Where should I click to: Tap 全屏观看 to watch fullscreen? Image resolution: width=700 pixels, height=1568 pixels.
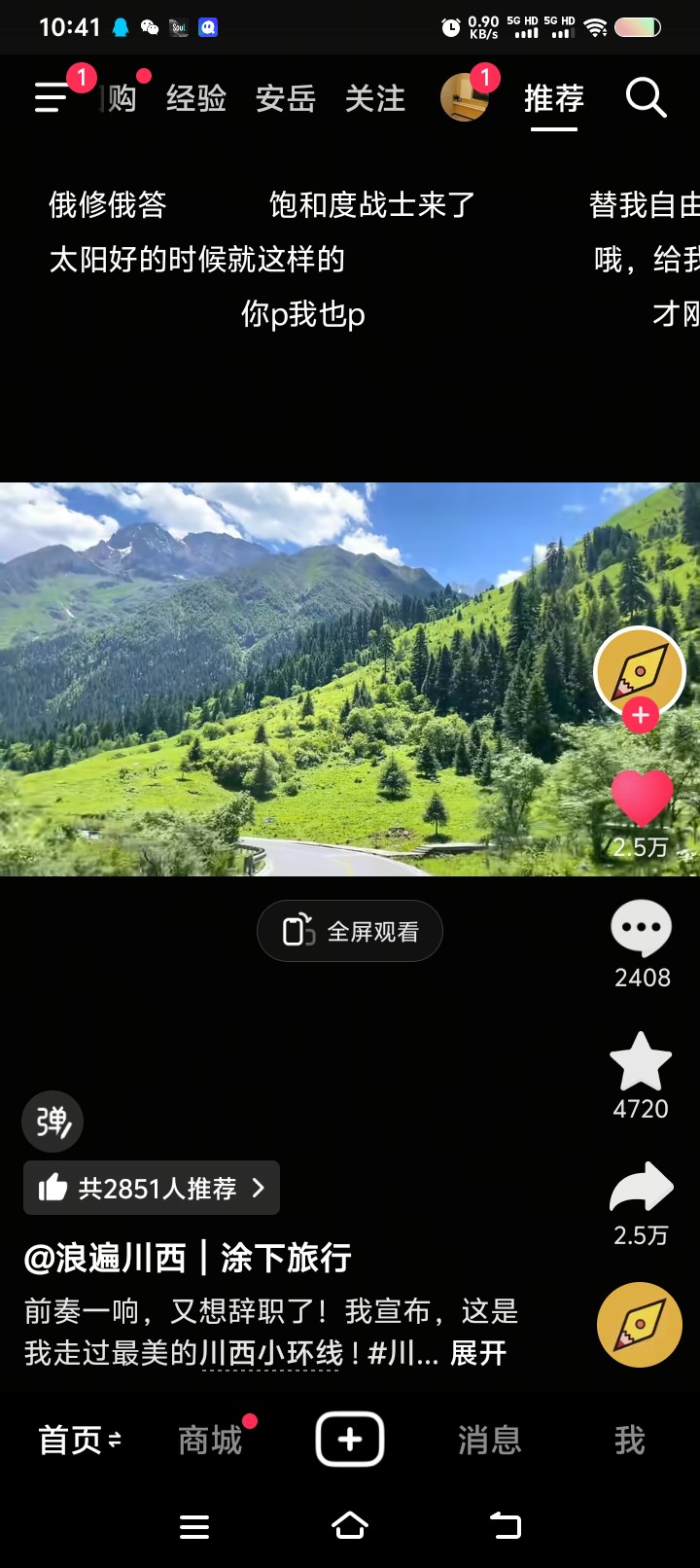click(x=350, y=932)
